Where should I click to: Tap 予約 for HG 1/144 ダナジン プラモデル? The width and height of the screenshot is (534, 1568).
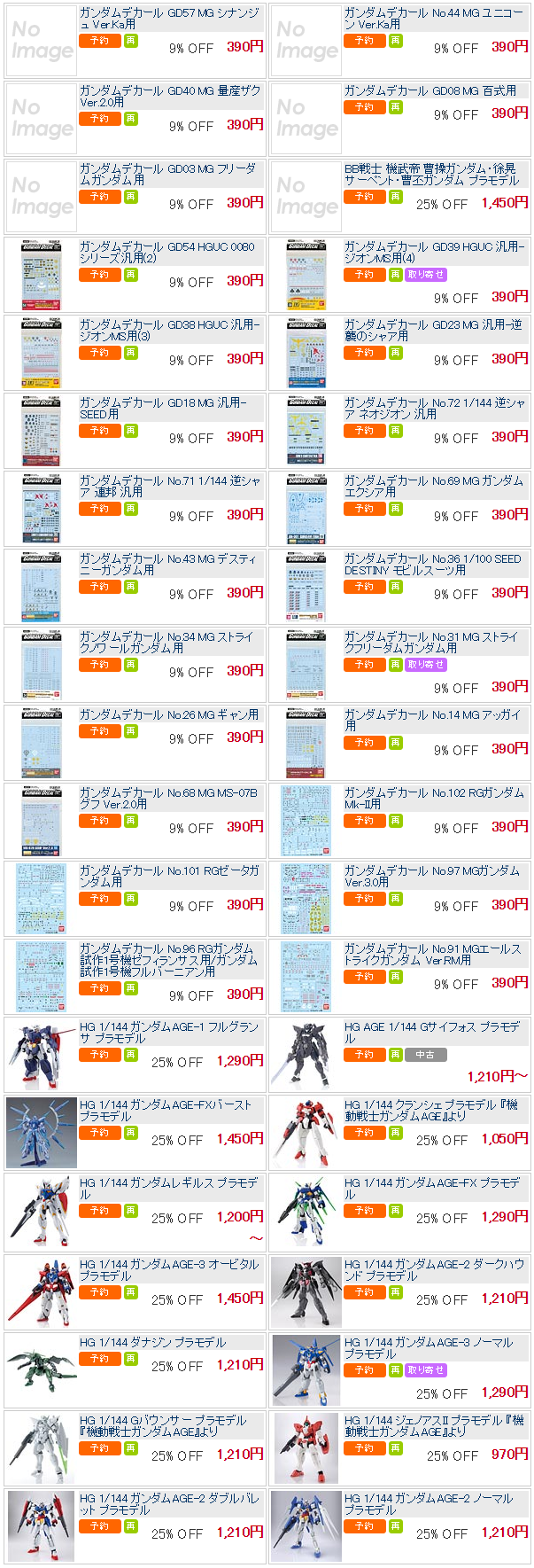[99, 1359]
